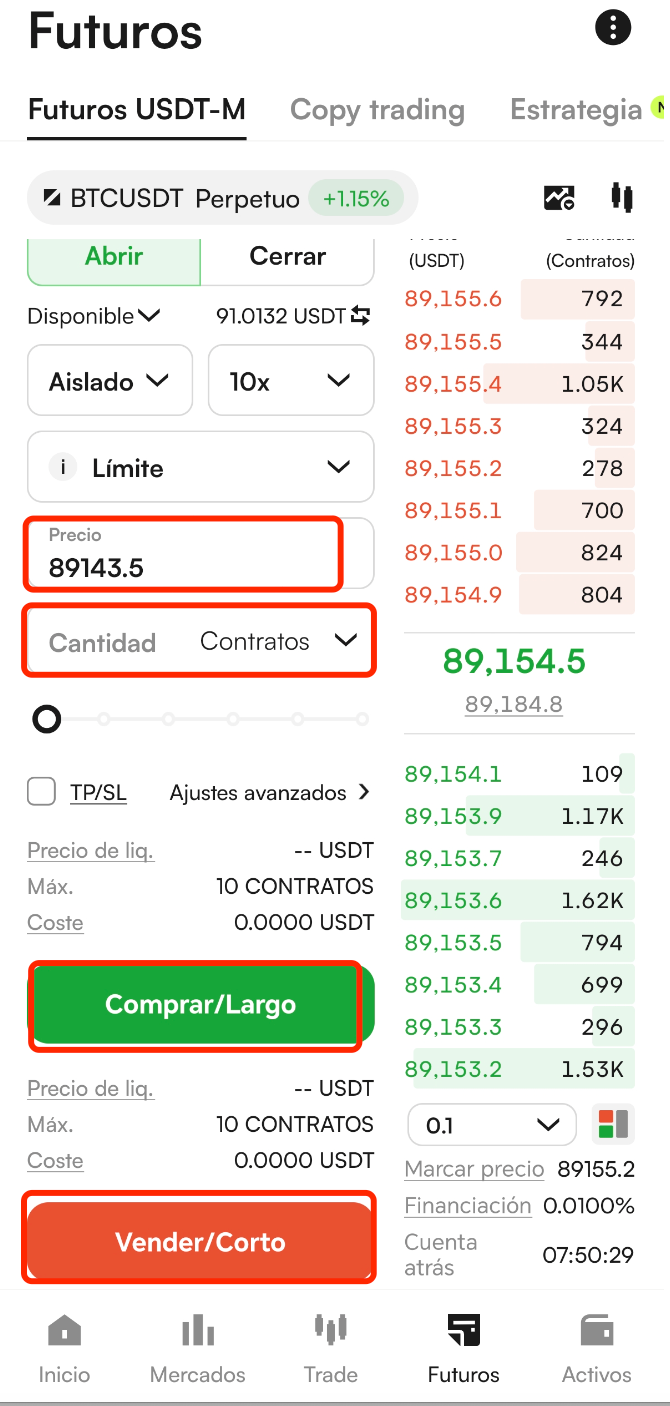The height and width of the screenshot is (1406, 670).
Task: Enable the TP/SL checkbox
Action: pyautogui.click(x=42, y=793)
